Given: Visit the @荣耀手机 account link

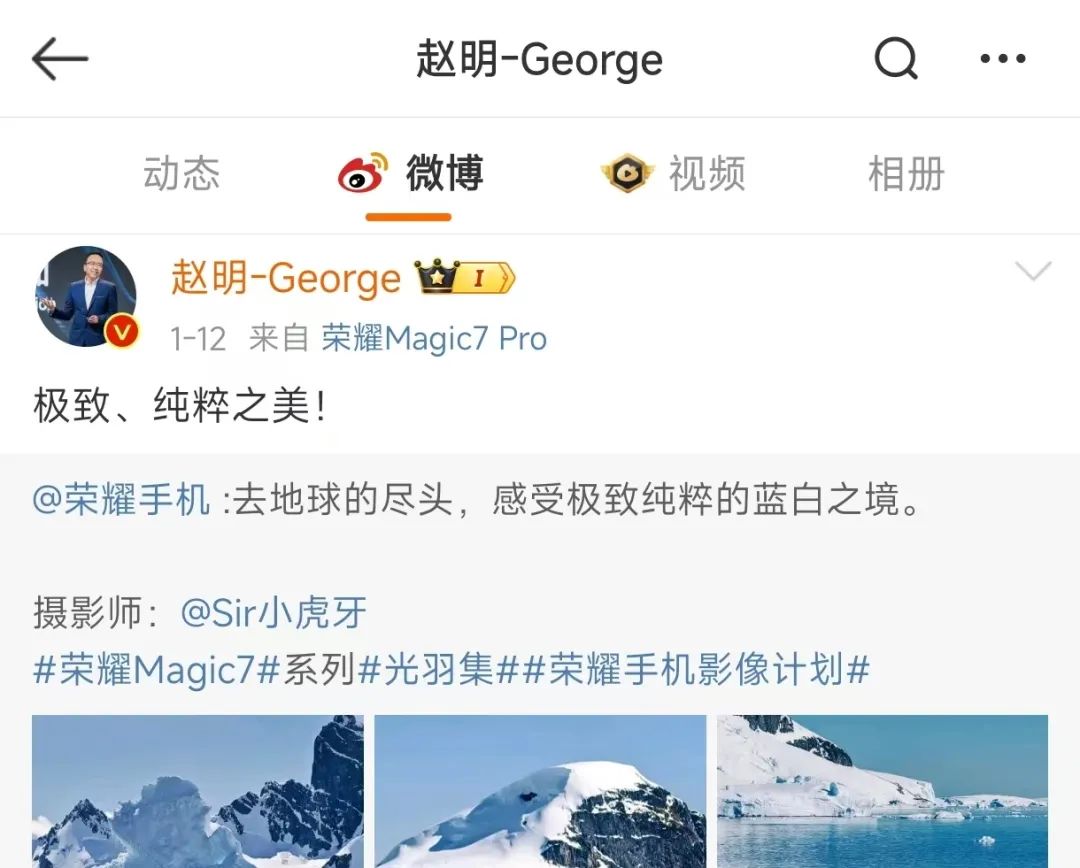Looking at the screenshot, I should tap(121, 500).
